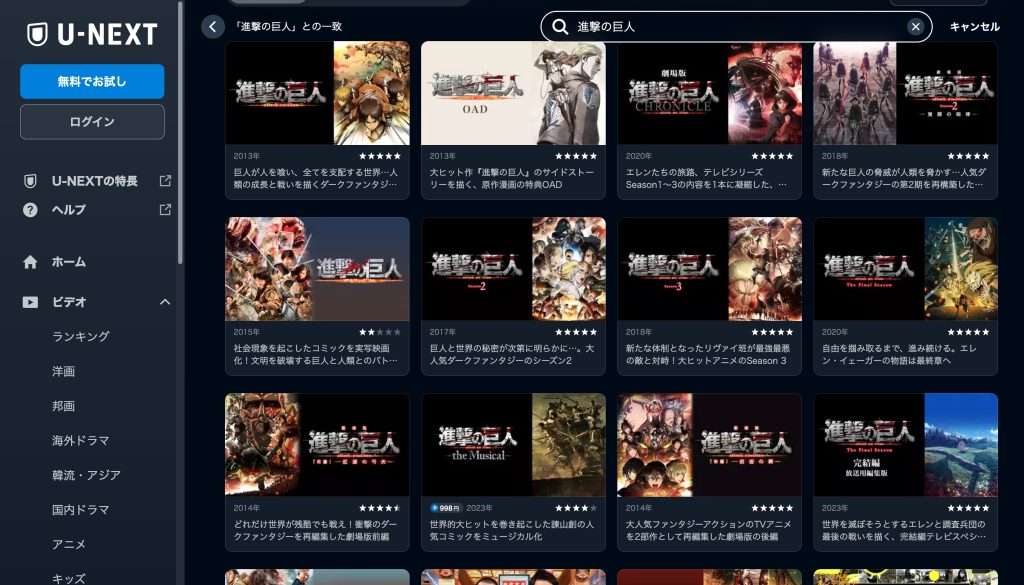1024x585 pixels.
Task: Select the アニメ category
Action: [x=70, y=544]
